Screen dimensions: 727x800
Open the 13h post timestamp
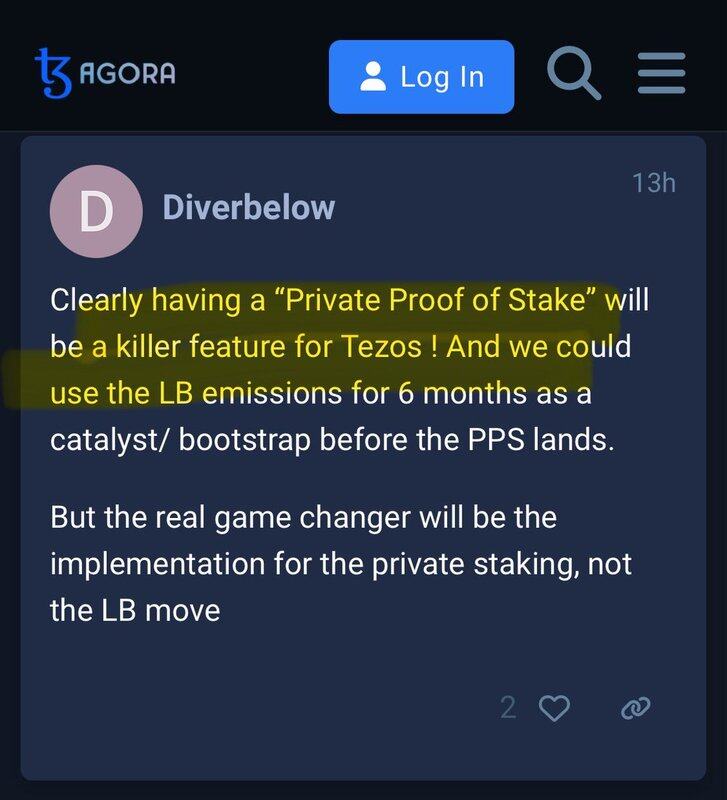(x=654, y=183)
